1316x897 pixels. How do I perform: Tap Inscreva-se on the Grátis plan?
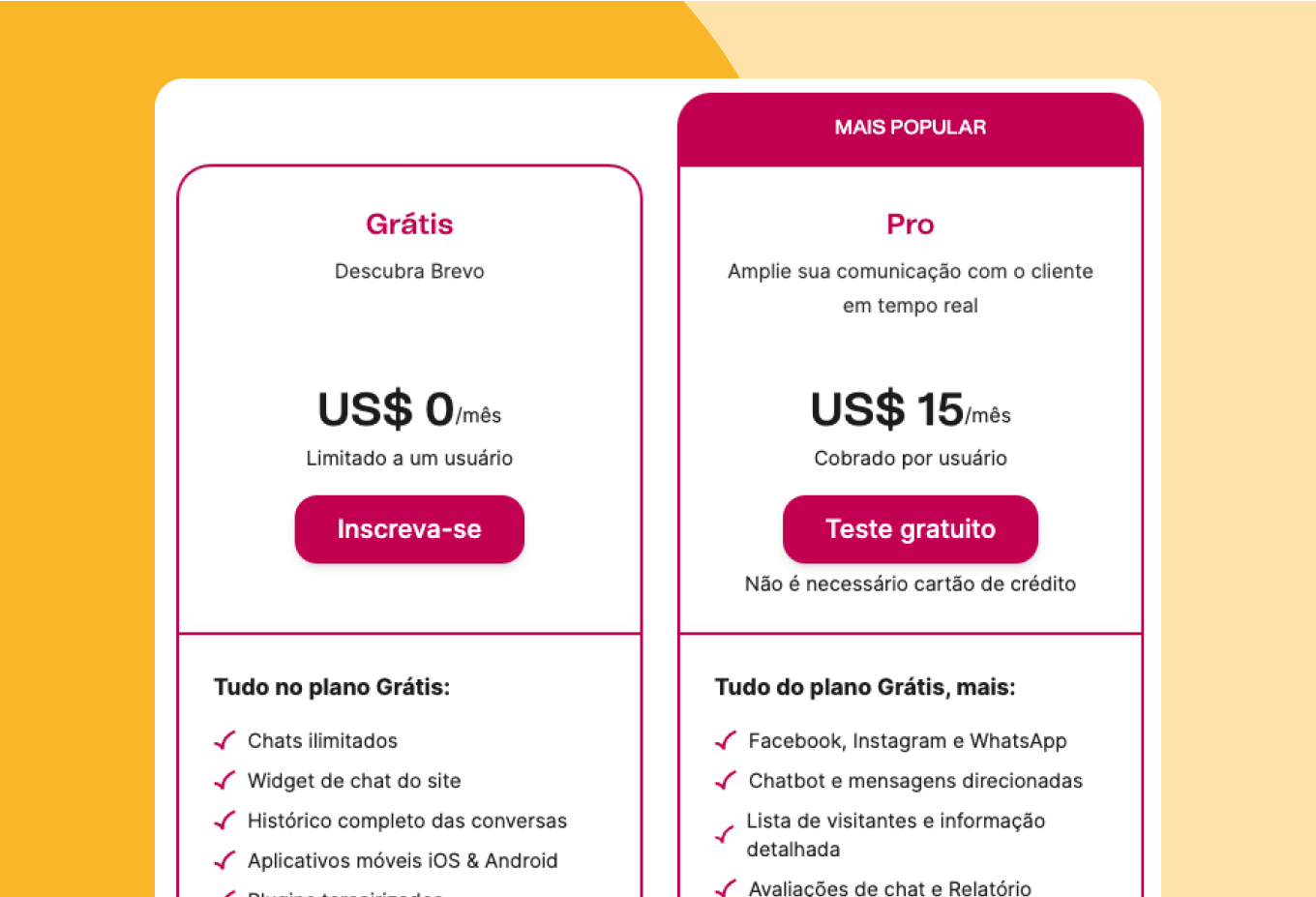coord(409,529)
